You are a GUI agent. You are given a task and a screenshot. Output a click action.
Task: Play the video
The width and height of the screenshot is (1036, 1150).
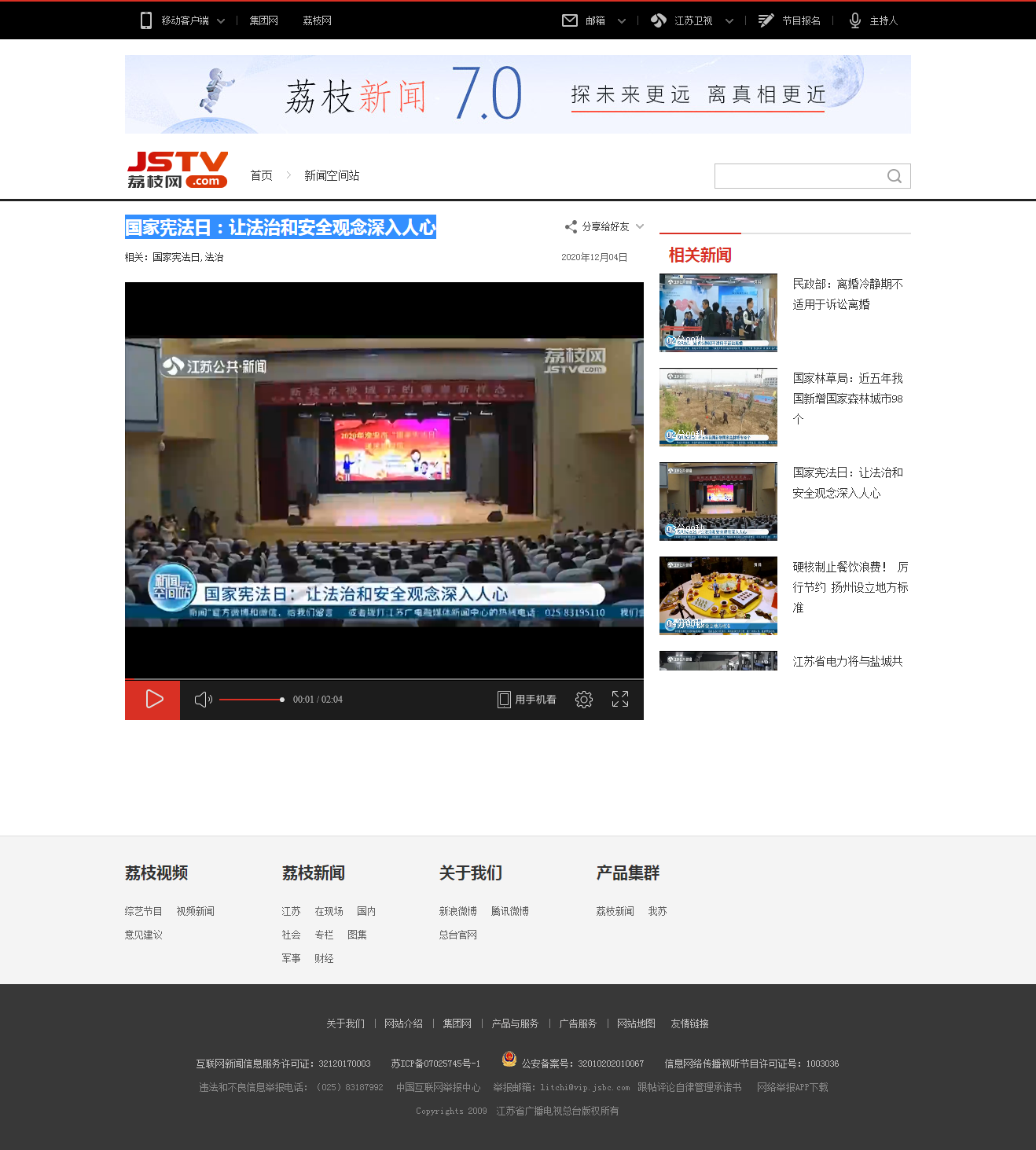pyautogui.click(x=153, y=700)
